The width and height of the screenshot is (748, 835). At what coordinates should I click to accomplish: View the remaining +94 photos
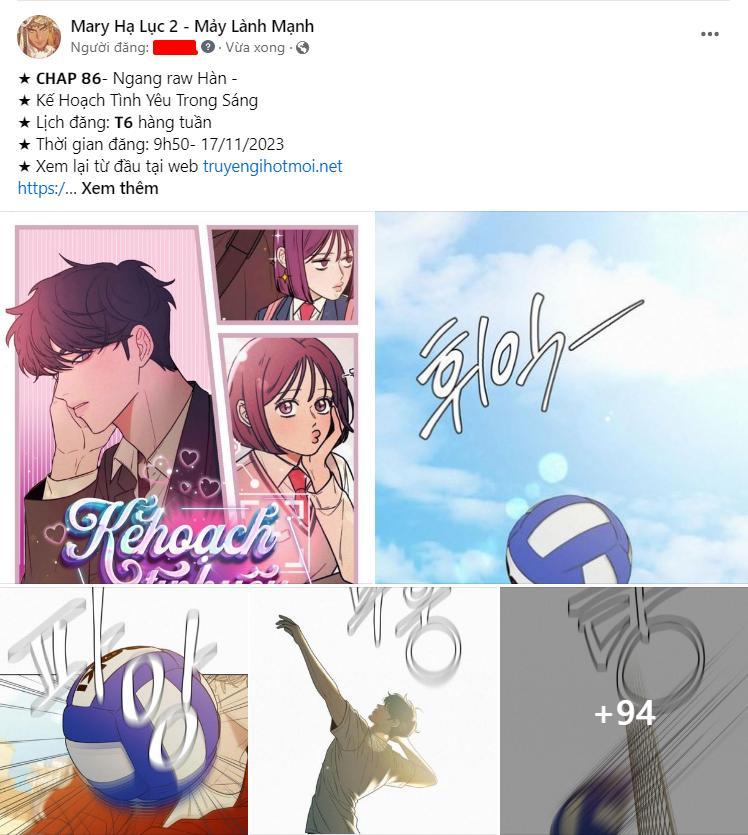pyautogui.click(x=624, y=711)
